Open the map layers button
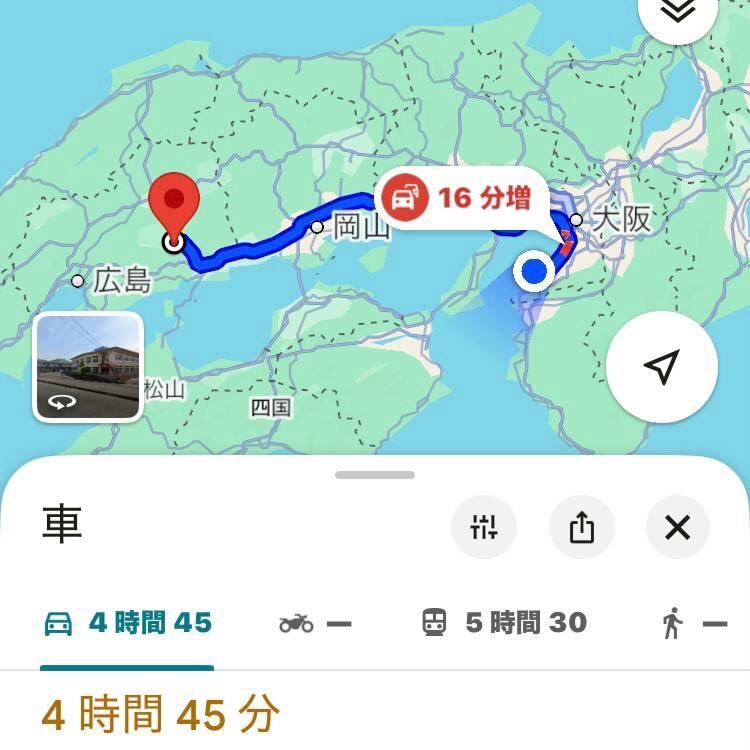This screenshot has height=750, width=750. [679, 12]
